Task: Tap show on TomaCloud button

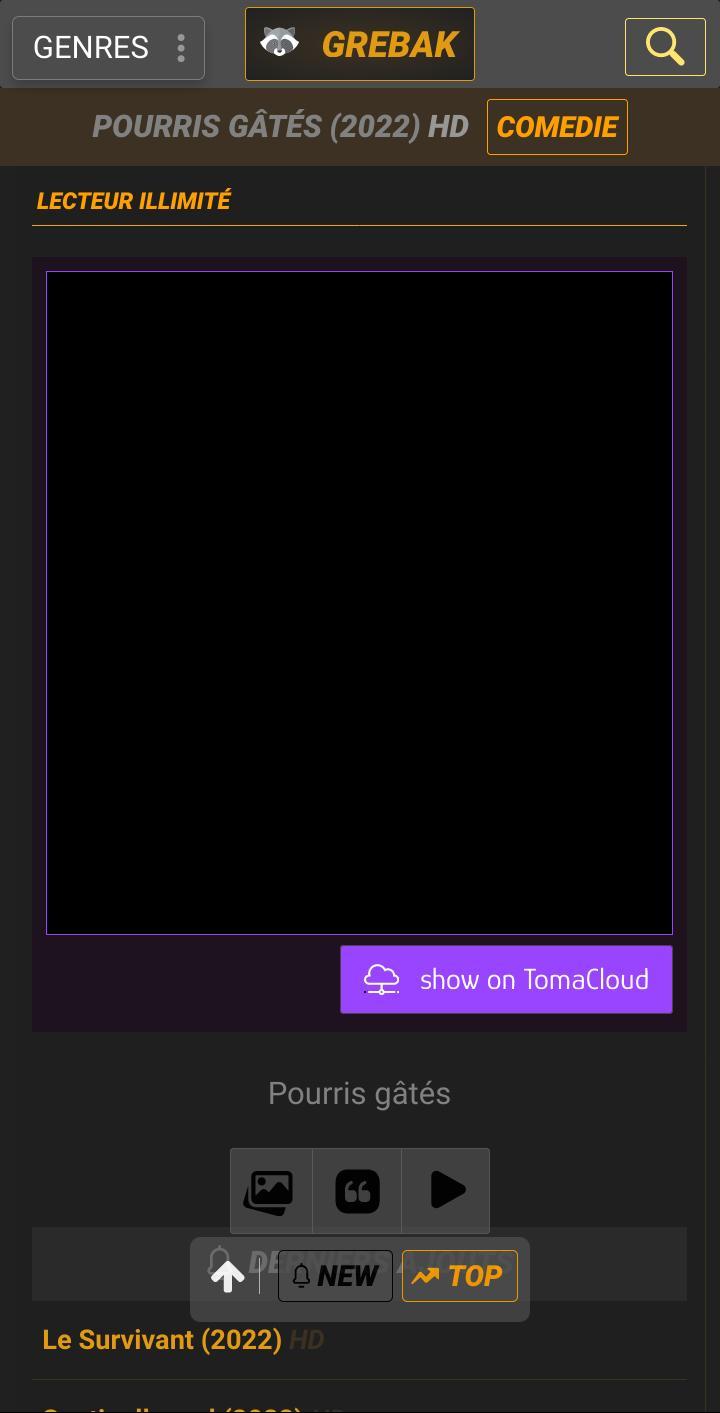Action: 506,979
